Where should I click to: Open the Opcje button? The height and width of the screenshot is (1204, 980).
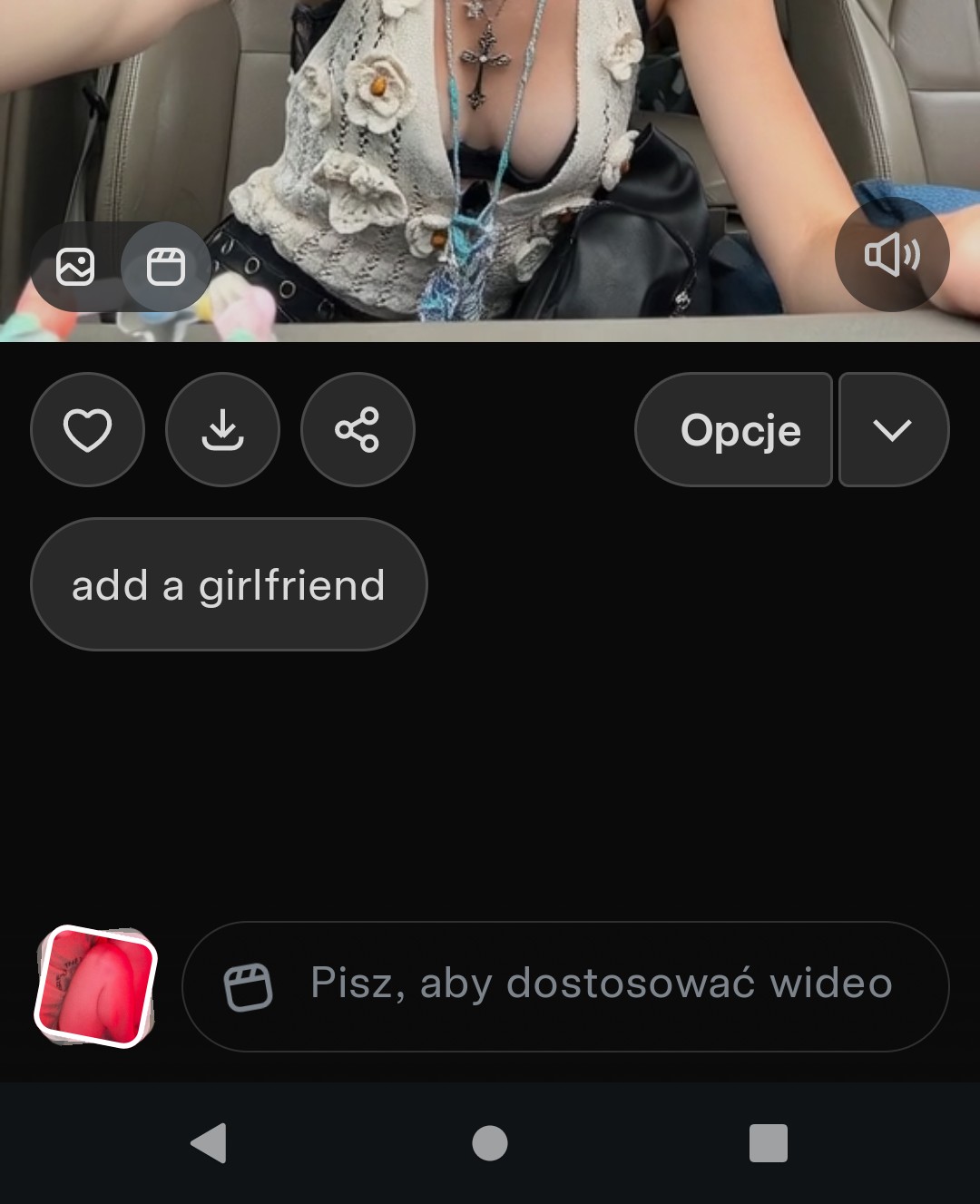[733, 429]
